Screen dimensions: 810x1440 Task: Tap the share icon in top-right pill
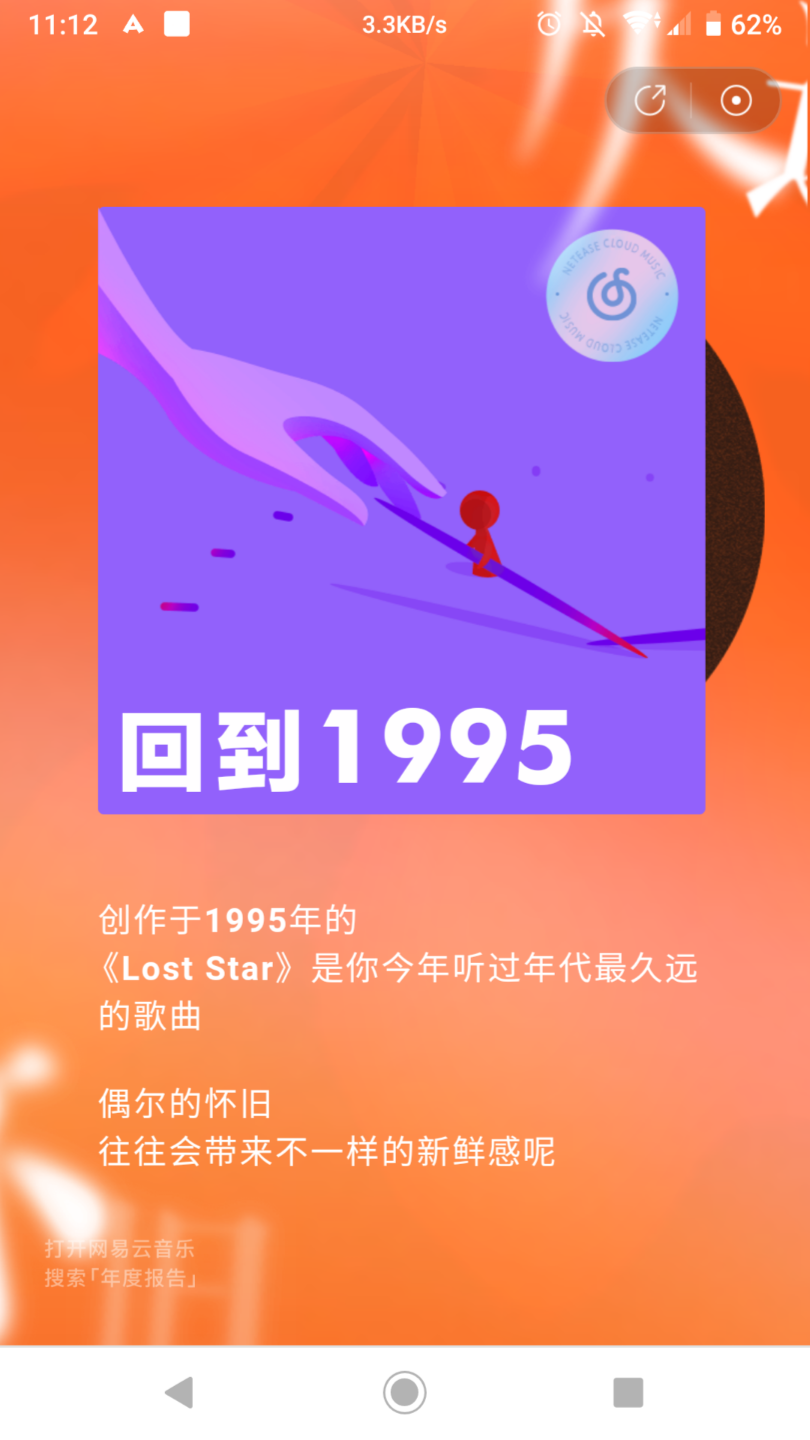[652, 100]
